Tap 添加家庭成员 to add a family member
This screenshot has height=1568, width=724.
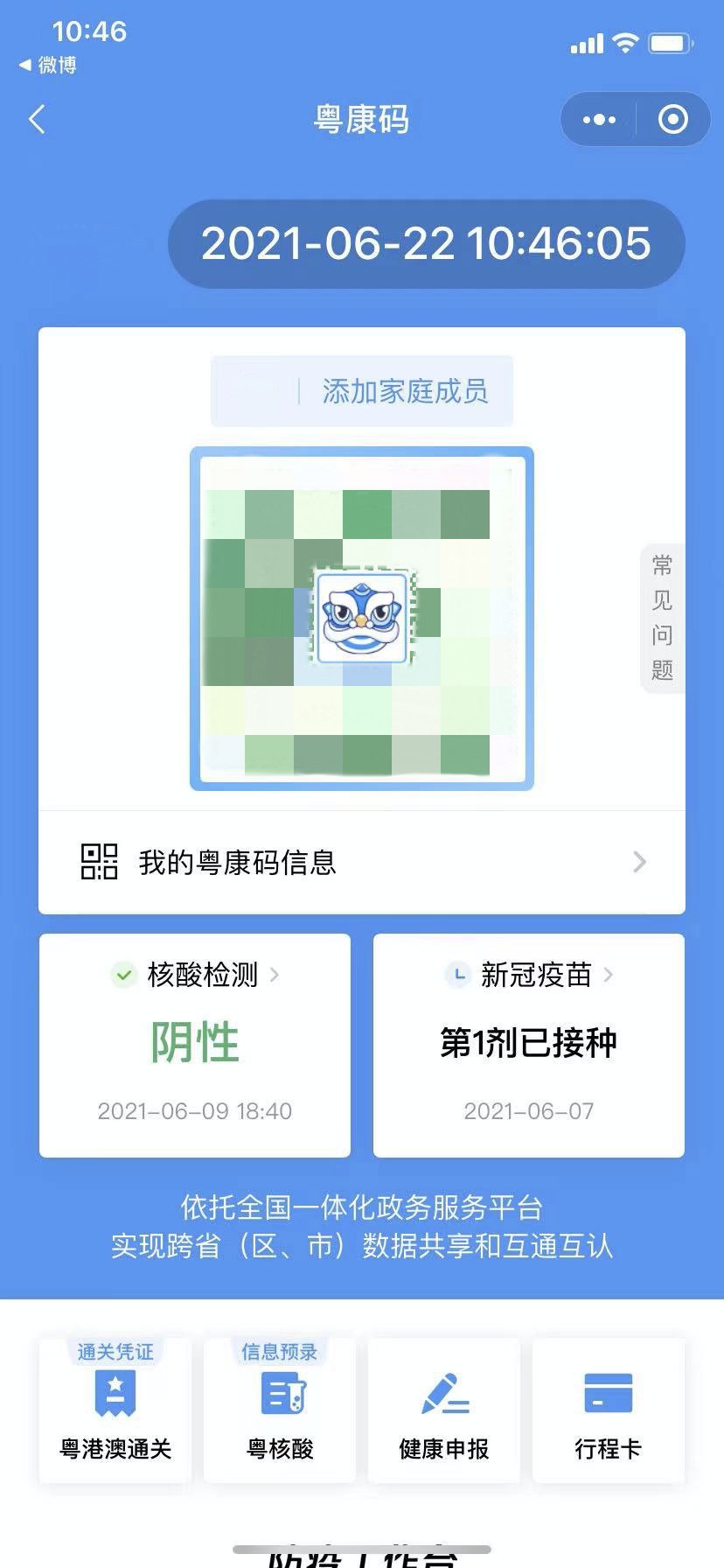click(x=404, y=391)
